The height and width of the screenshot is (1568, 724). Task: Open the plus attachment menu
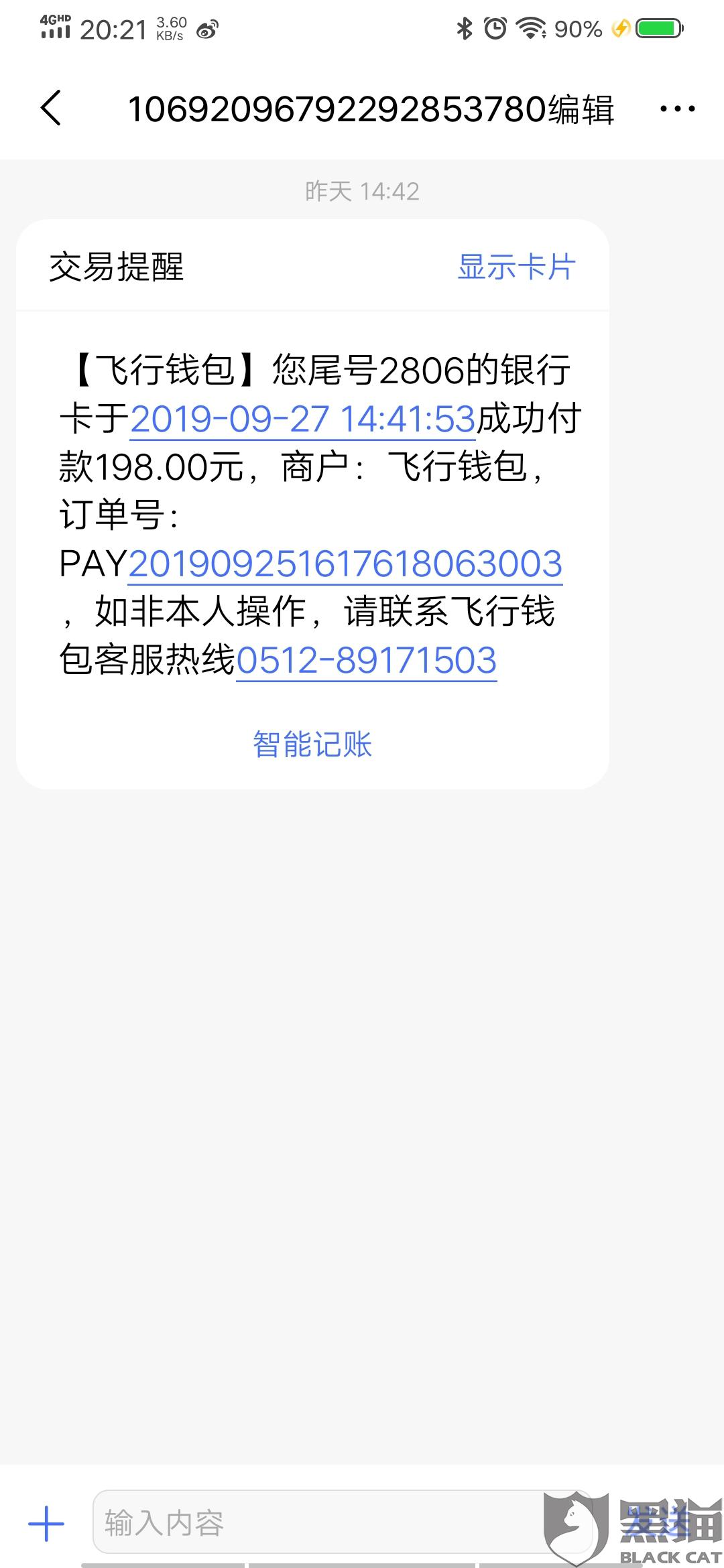pyautogui.click(x=46, y=1524)
